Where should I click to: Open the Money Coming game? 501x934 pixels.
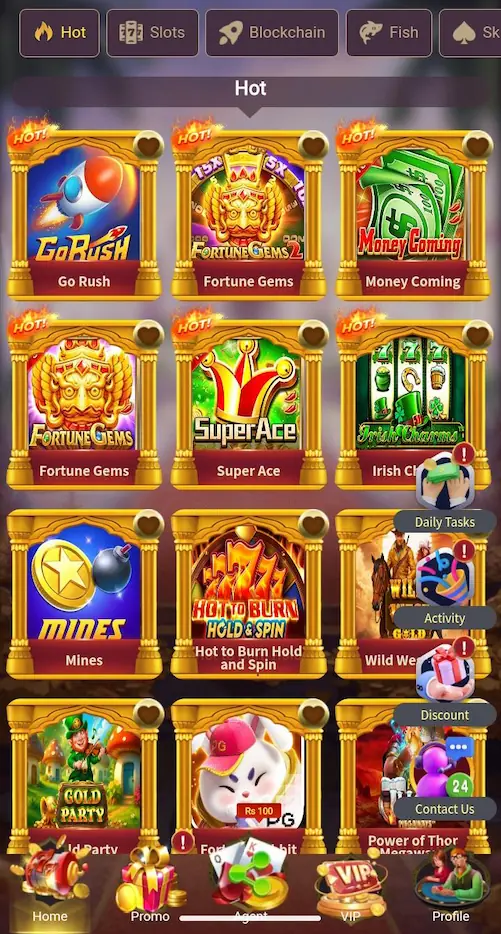(x=413, y=214)
